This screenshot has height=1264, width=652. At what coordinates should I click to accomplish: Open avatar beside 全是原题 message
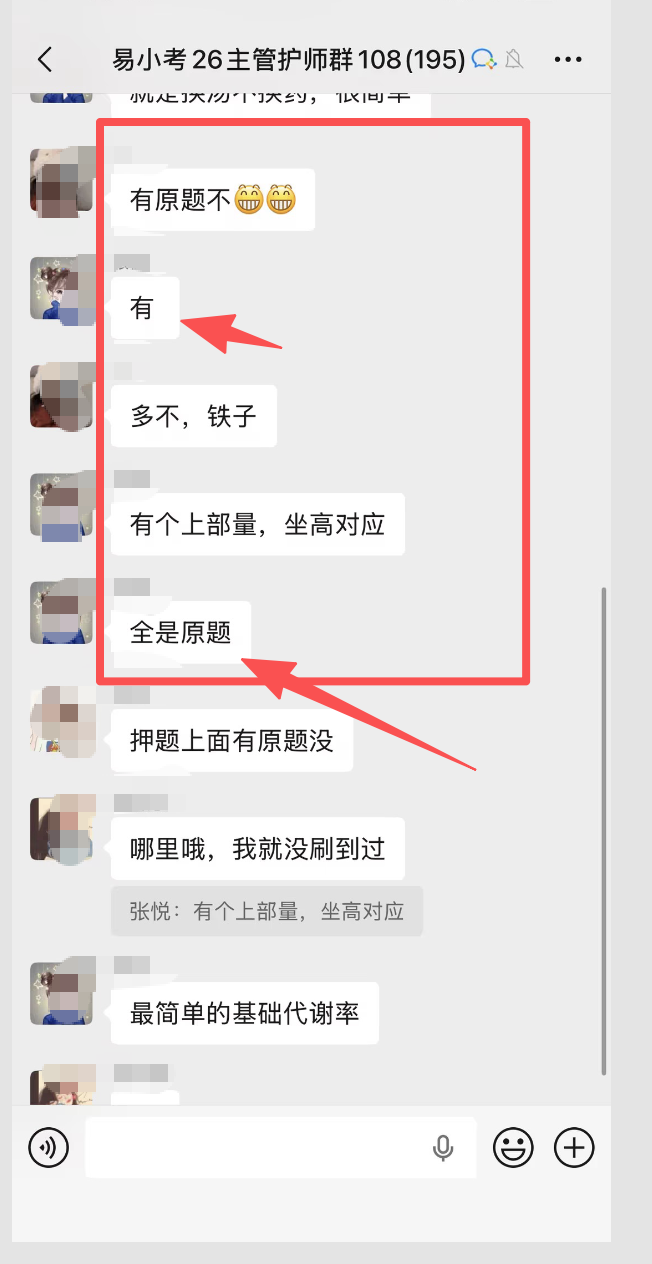[x=62, y=612]
